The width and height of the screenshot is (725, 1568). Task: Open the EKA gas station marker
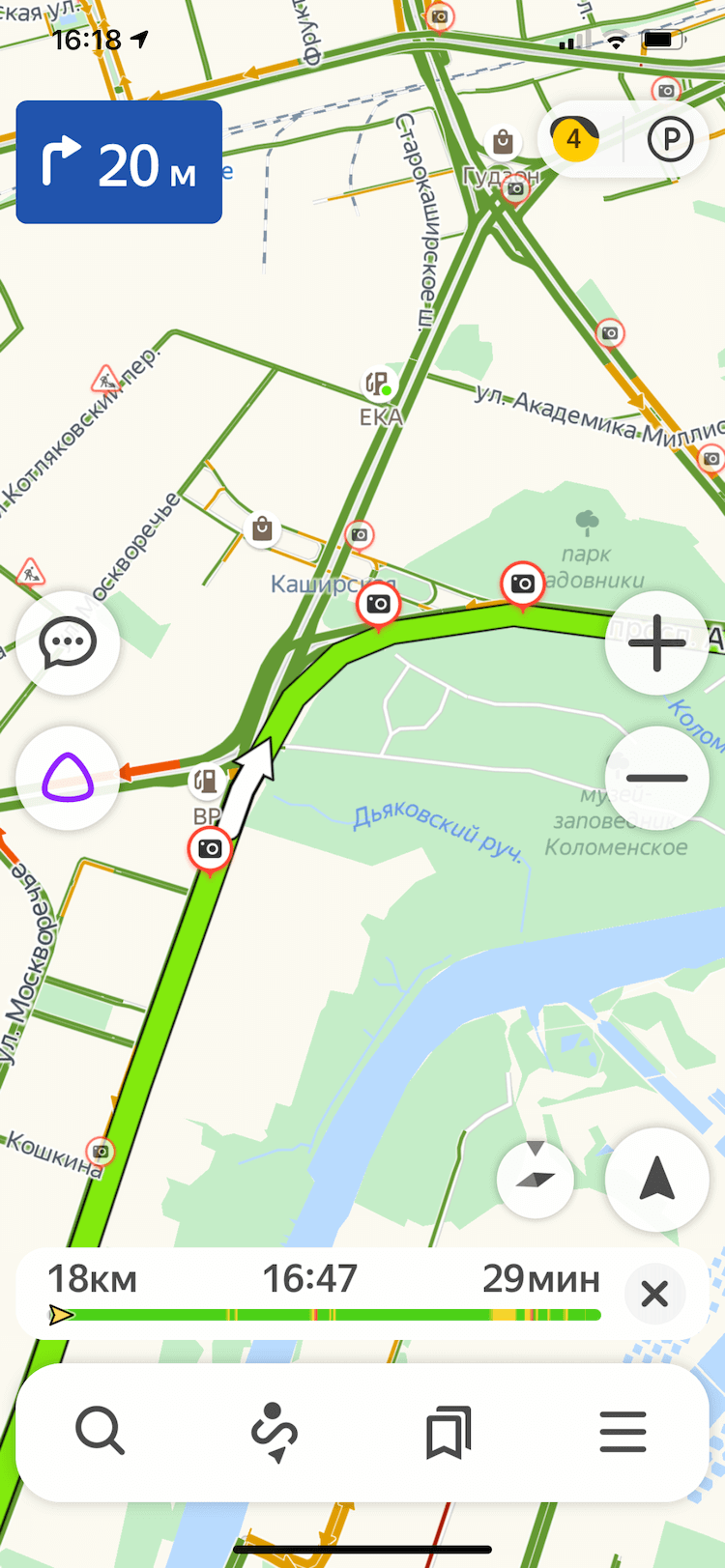click(378, 384)
